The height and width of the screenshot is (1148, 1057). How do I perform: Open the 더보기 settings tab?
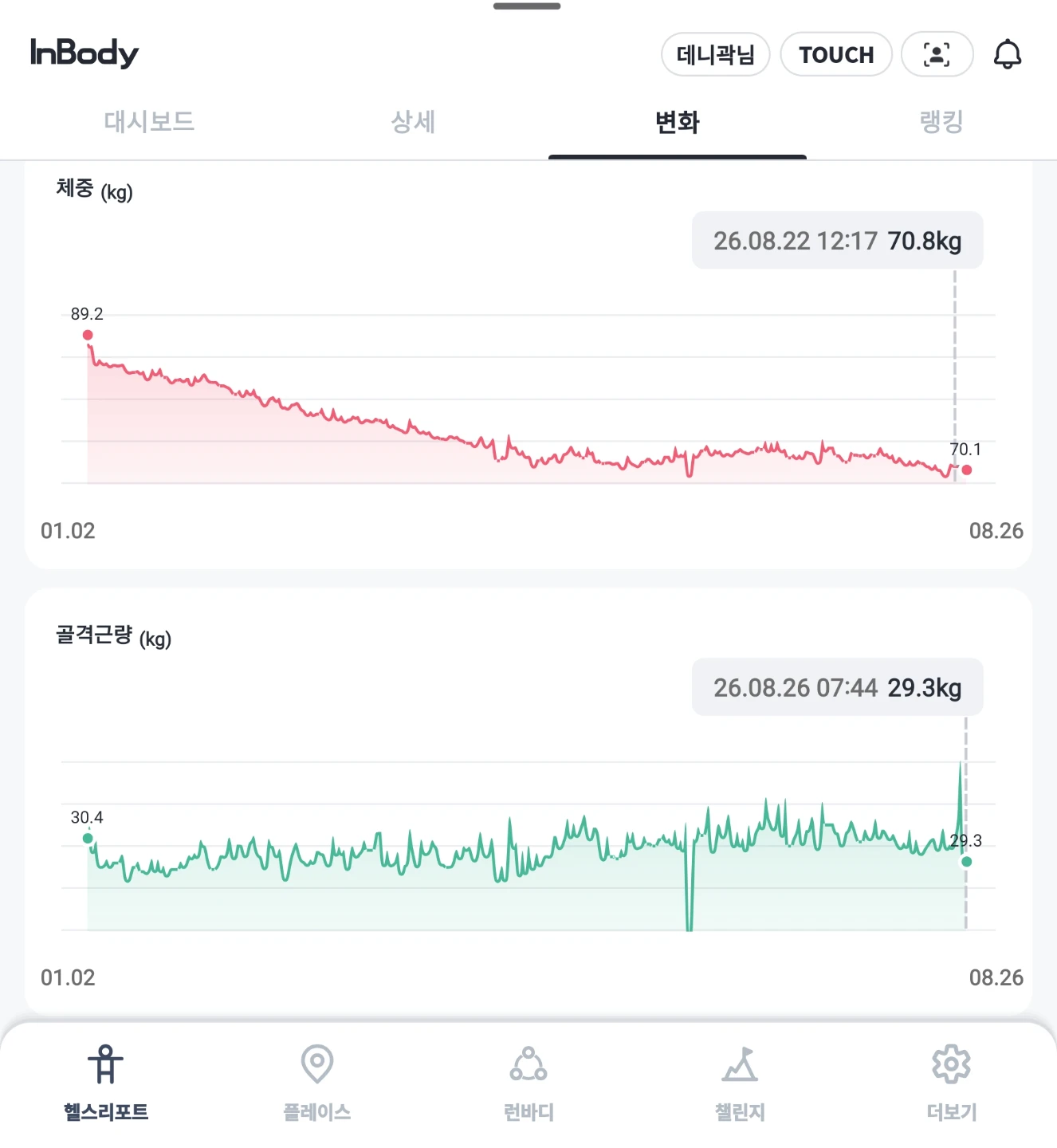[x=951, y=1083]
